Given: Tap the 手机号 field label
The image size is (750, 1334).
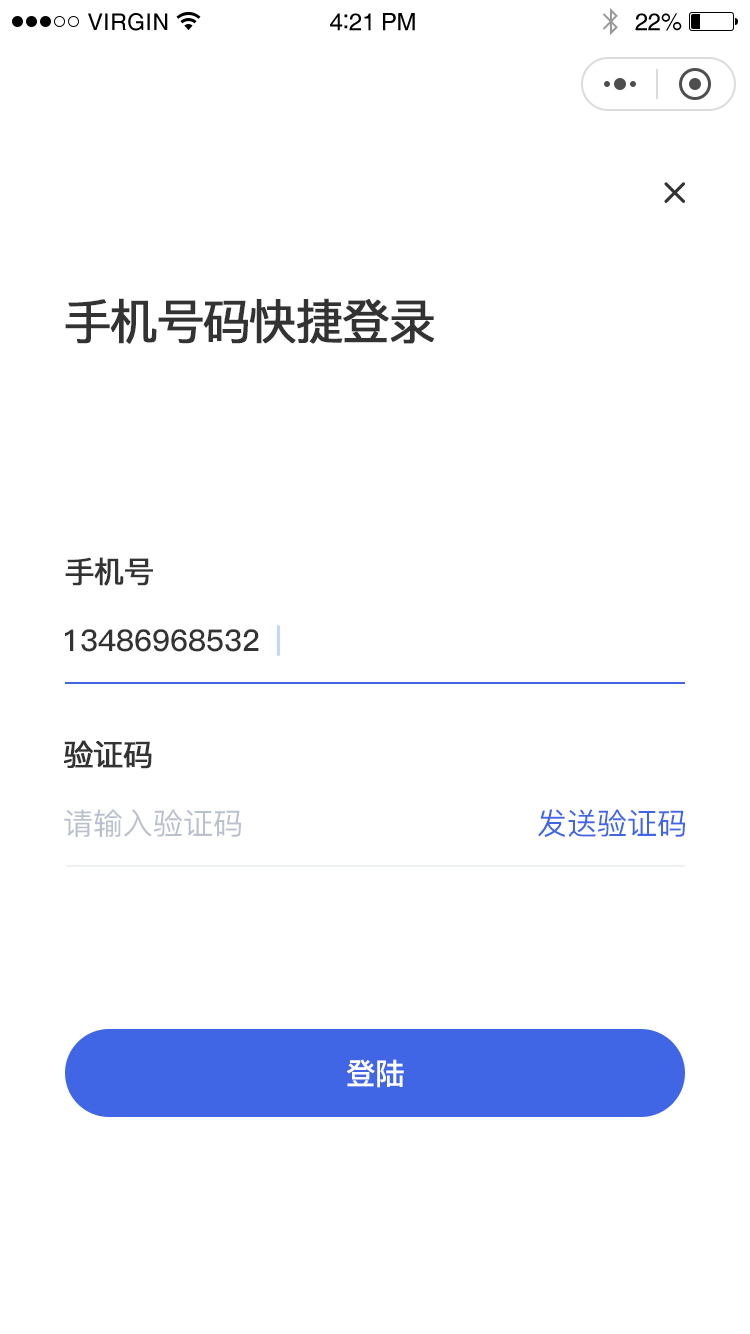Looking at the screenshot, I should (110, 572).
